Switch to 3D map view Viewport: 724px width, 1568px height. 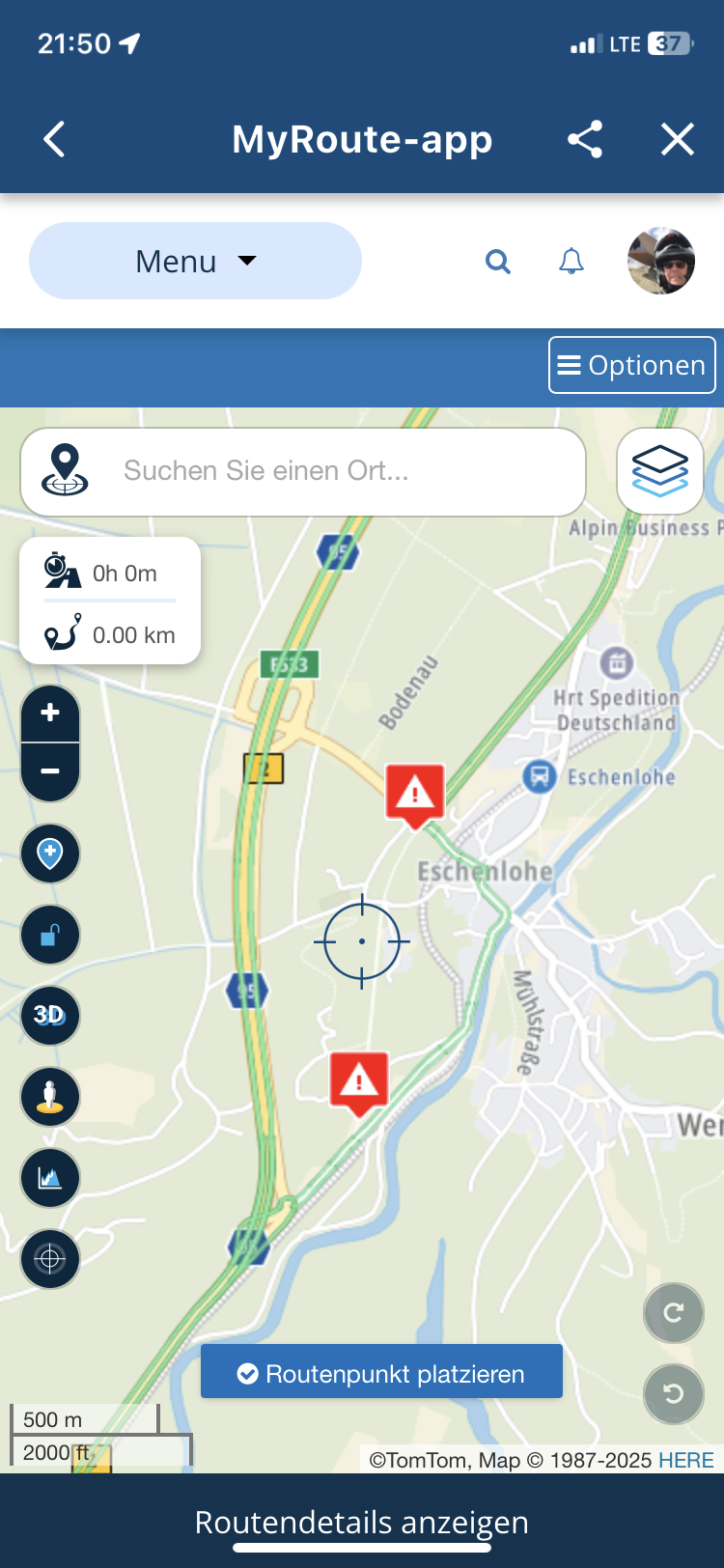coord(50,1016)
